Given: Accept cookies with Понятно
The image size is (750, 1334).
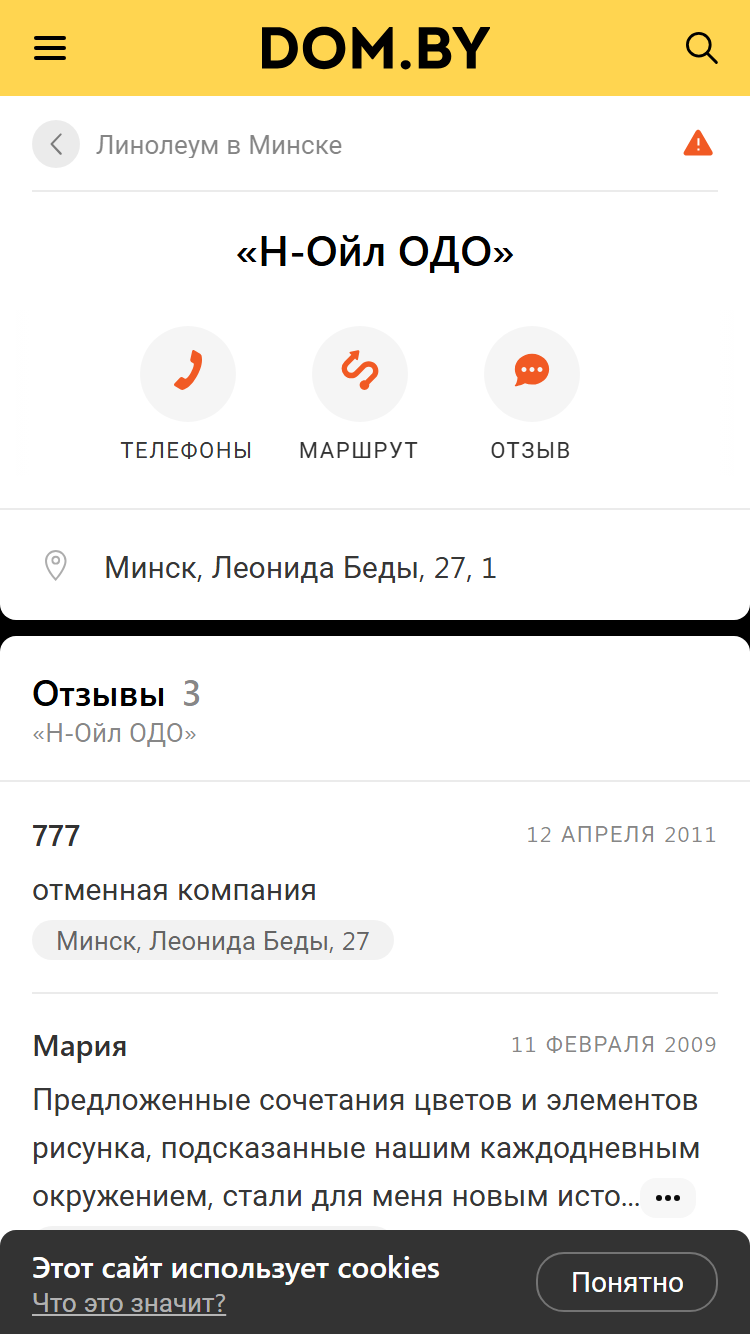Looking at the screenshot, I should [x=627, y=1282].
